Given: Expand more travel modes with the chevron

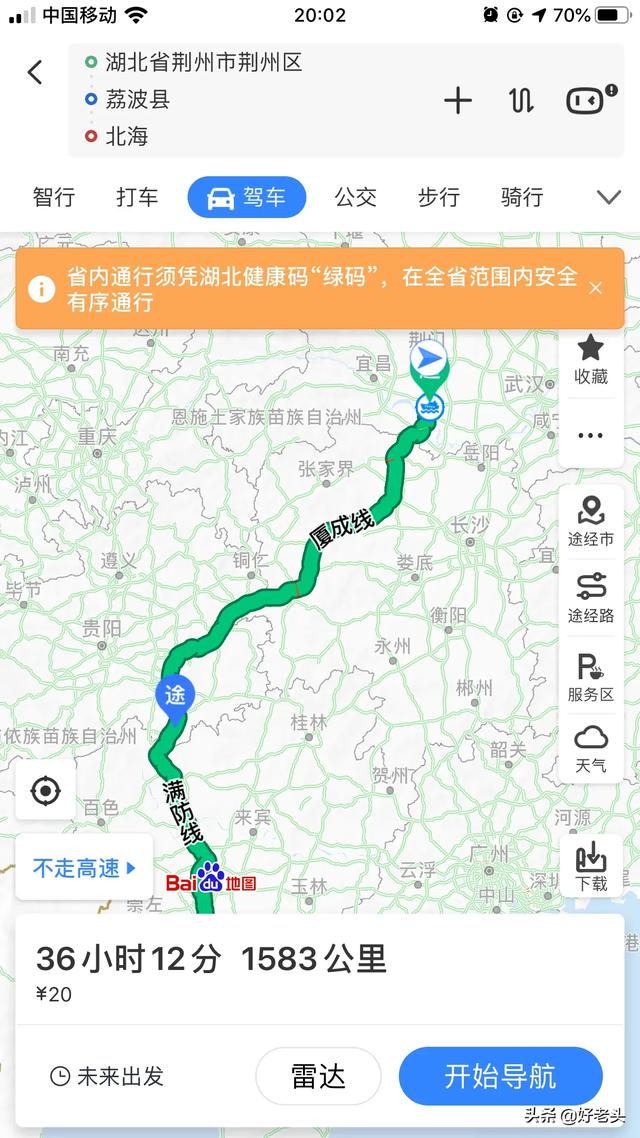Looking at the screenshot, I should 609,197.
